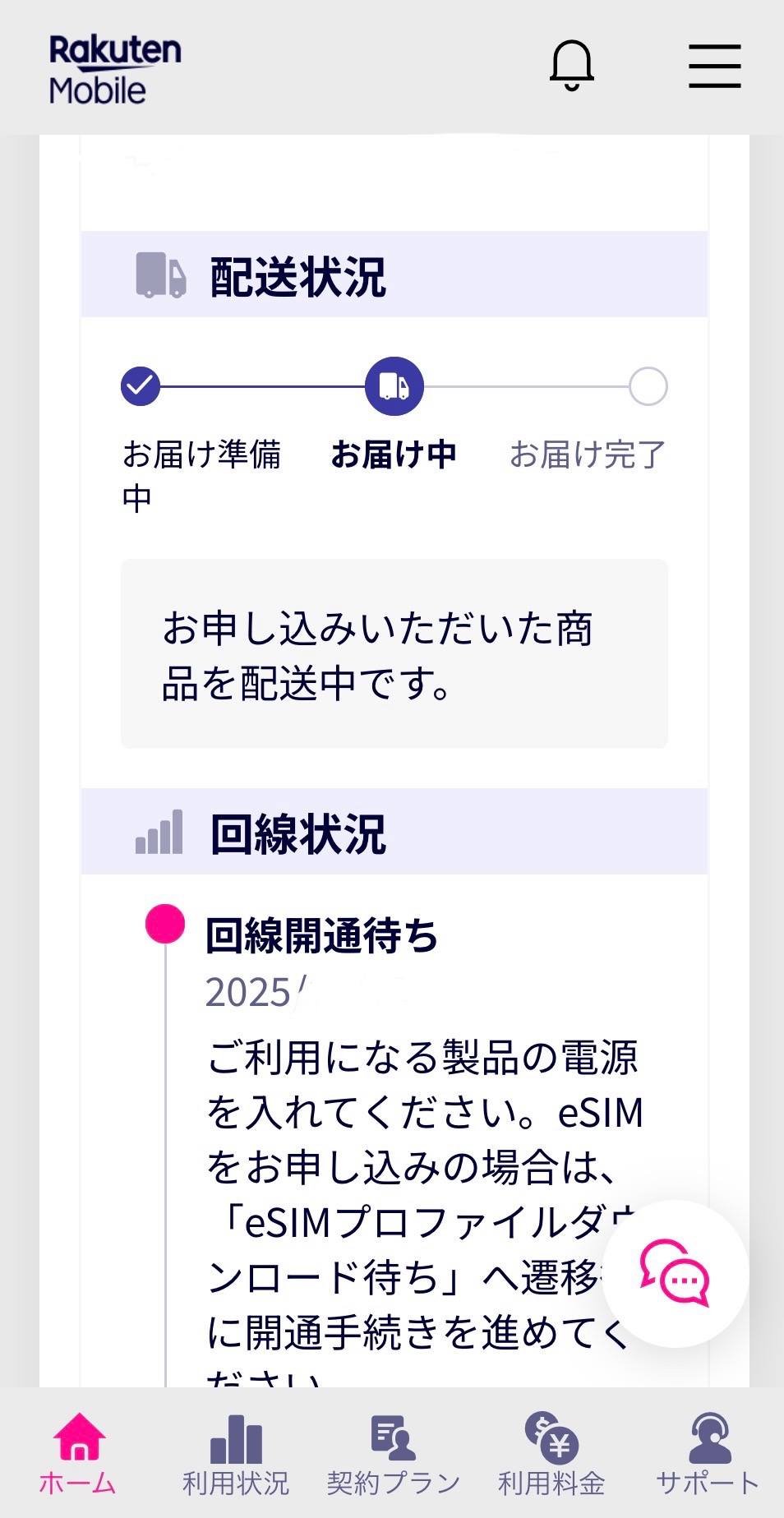Open the hamburger menu

pos(714,66)
